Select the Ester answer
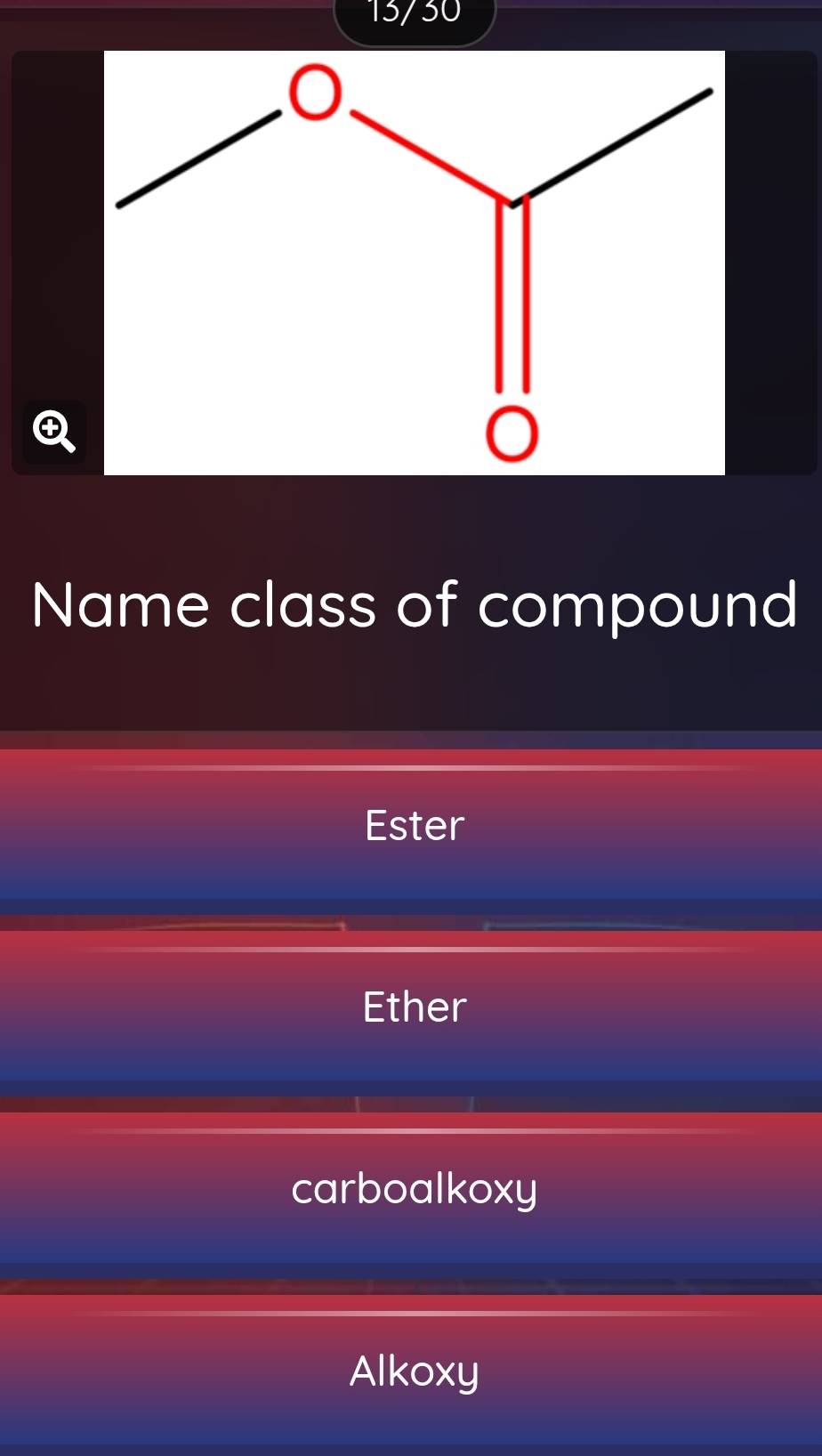The image size is (822, 1456). 413,825
